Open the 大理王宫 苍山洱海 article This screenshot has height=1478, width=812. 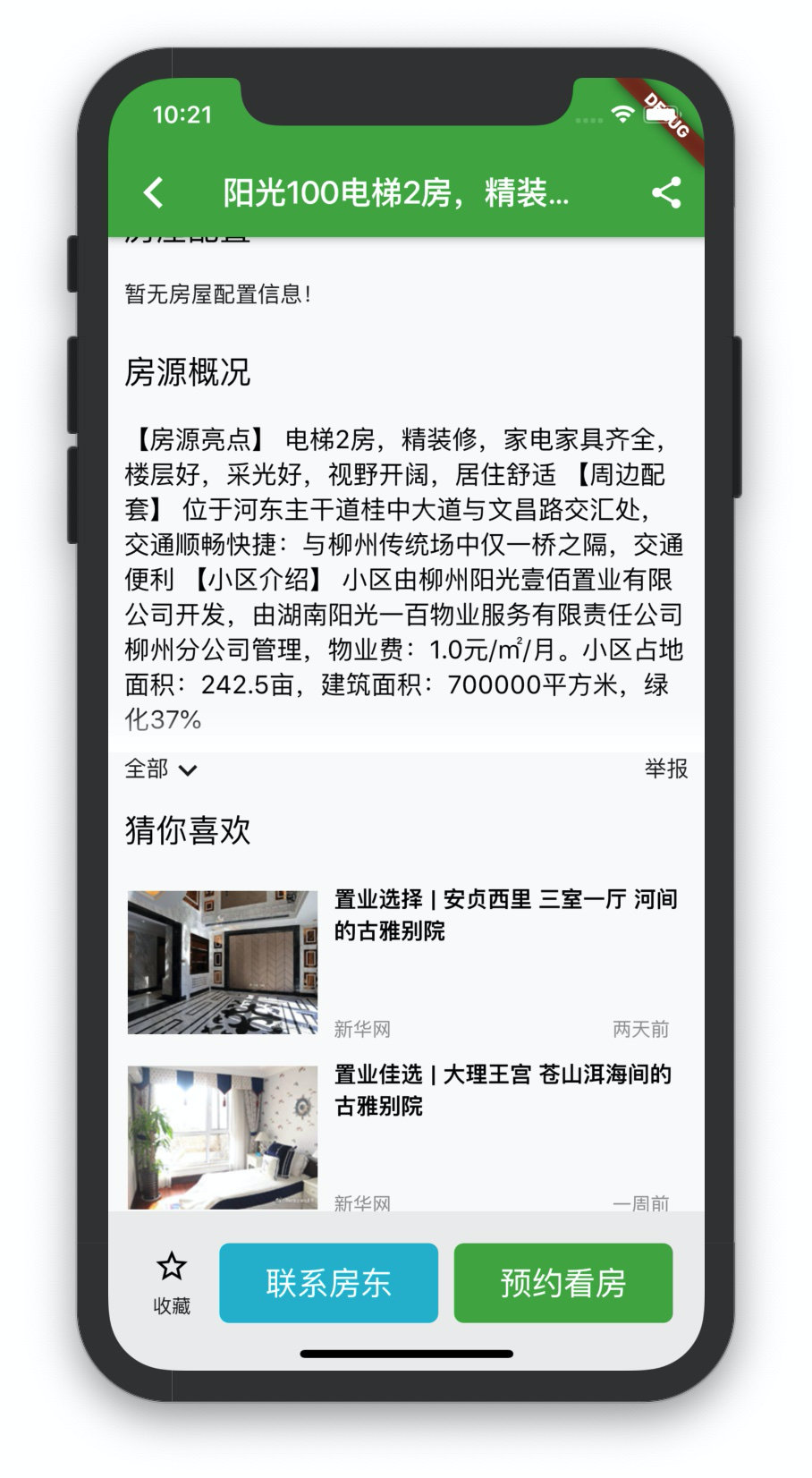pyautogui.click(x=503, y=1090)
